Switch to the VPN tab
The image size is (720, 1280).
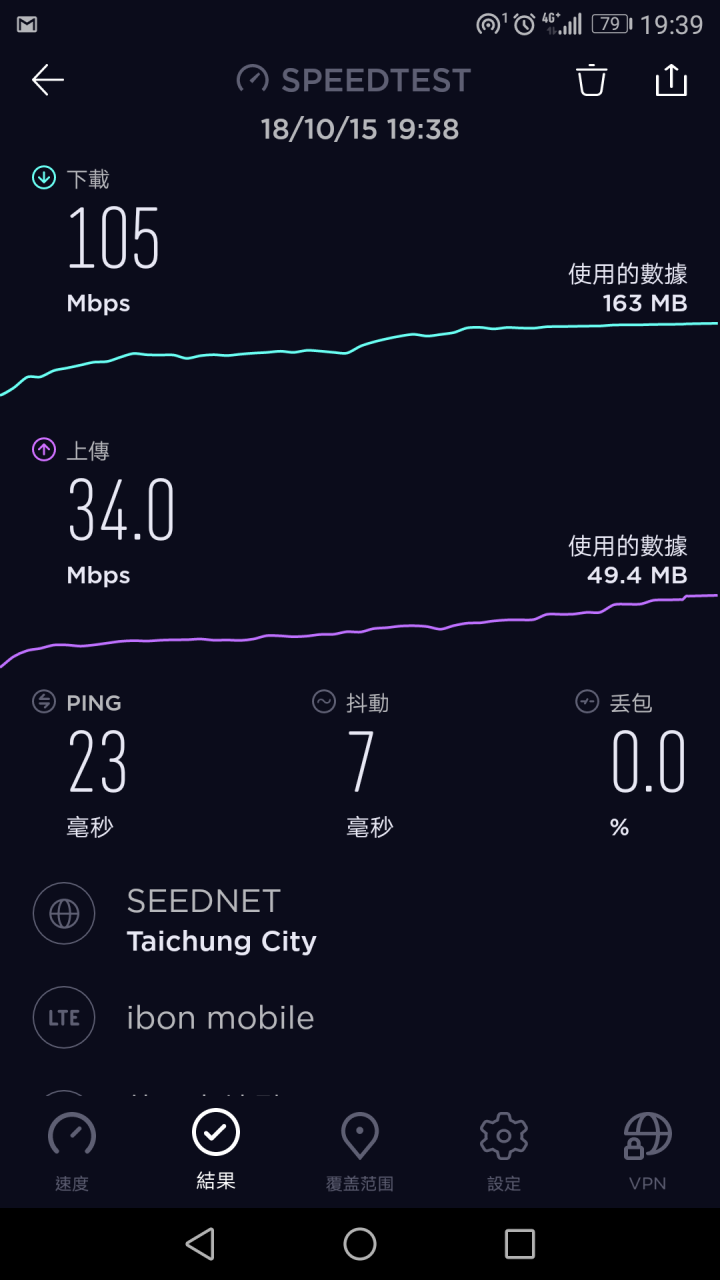[x=648, y=1152]
